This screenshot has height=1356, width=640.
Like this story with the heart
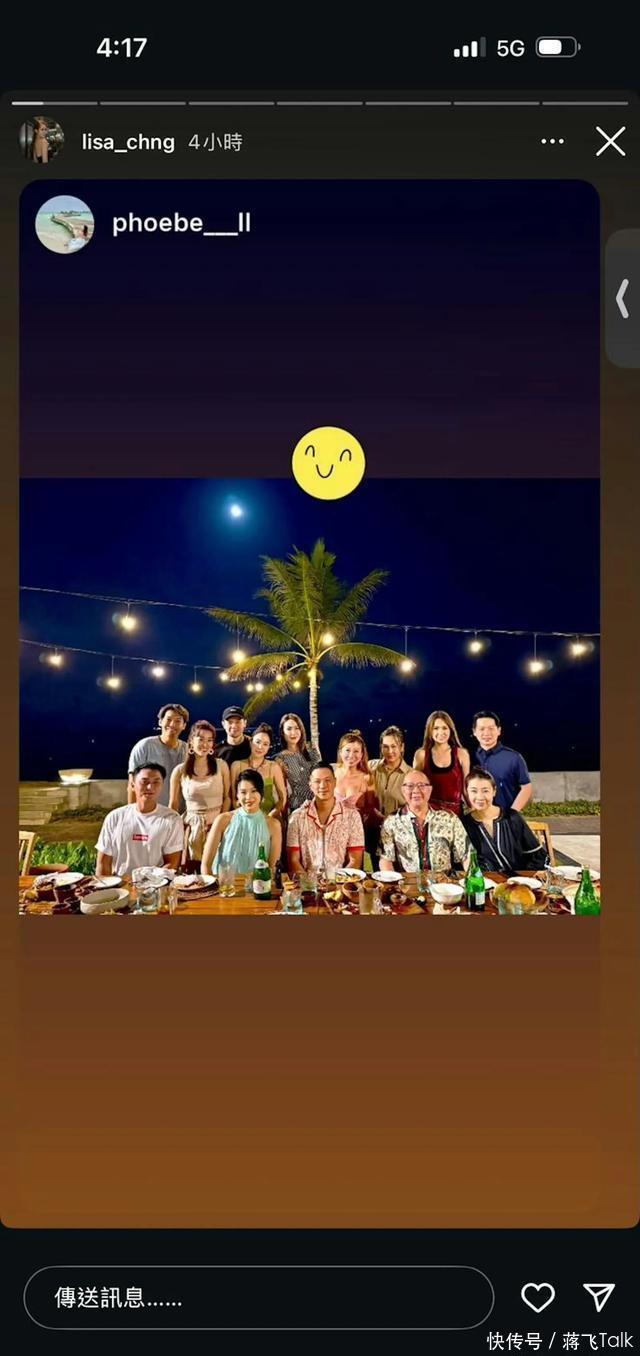(538, 1297)
